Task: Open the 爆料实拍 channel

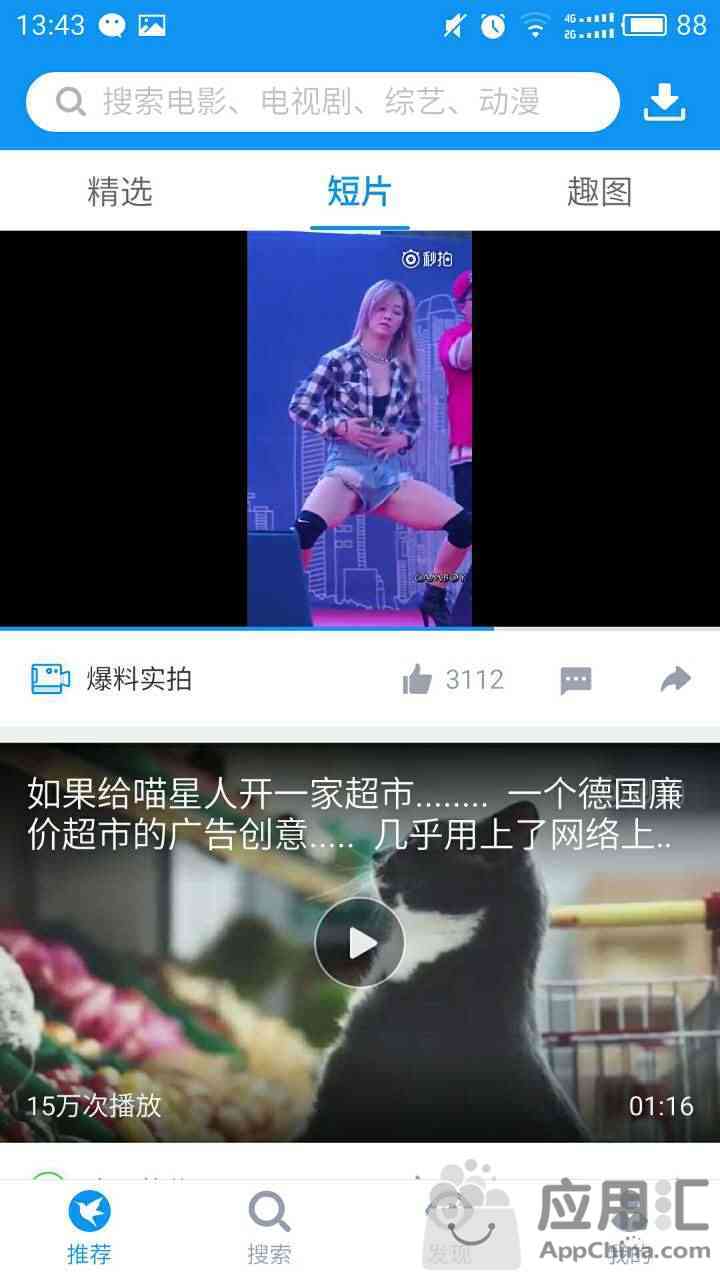Action: click(111, 679)
